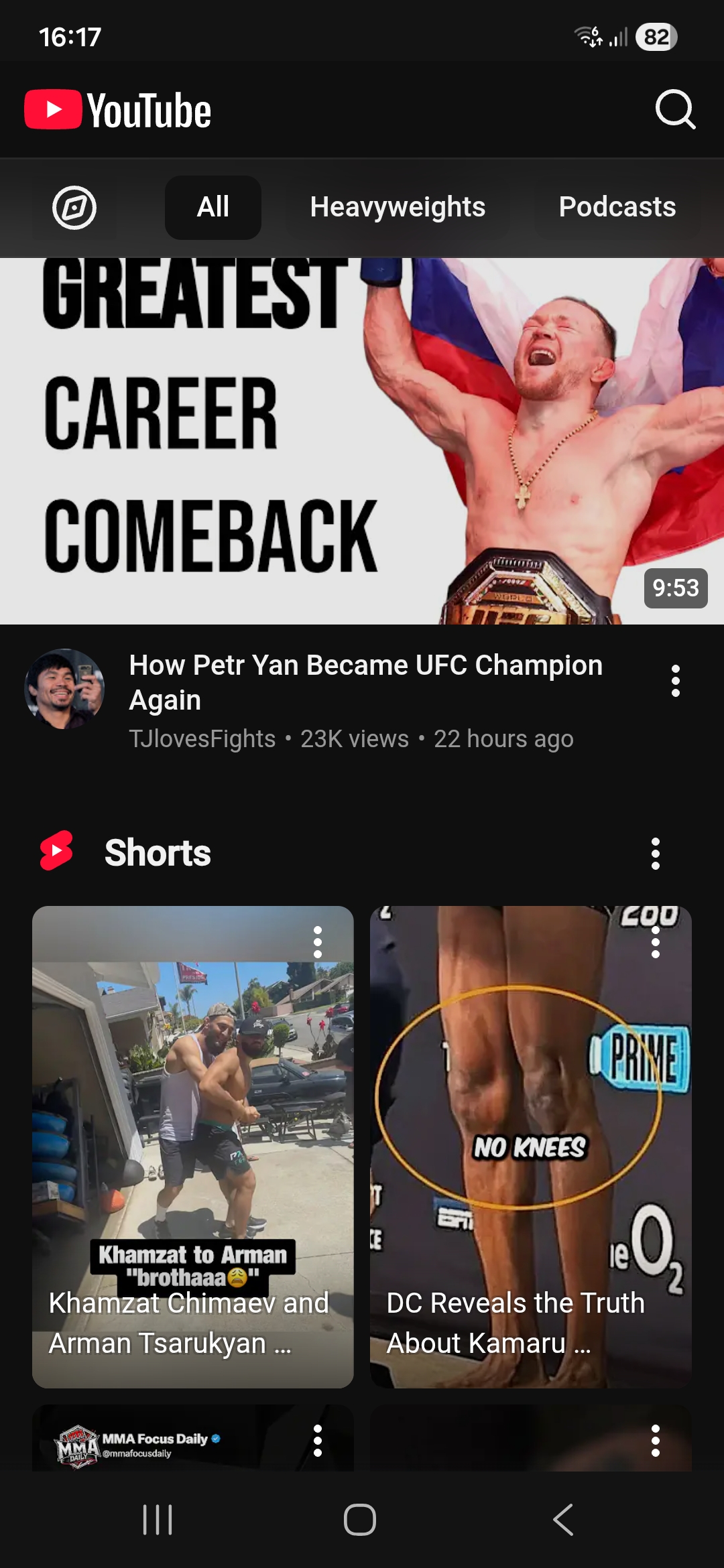Open the Shorts section overflow menu
The height and width of the screenshot is (1568, 724).
(656, 854)
